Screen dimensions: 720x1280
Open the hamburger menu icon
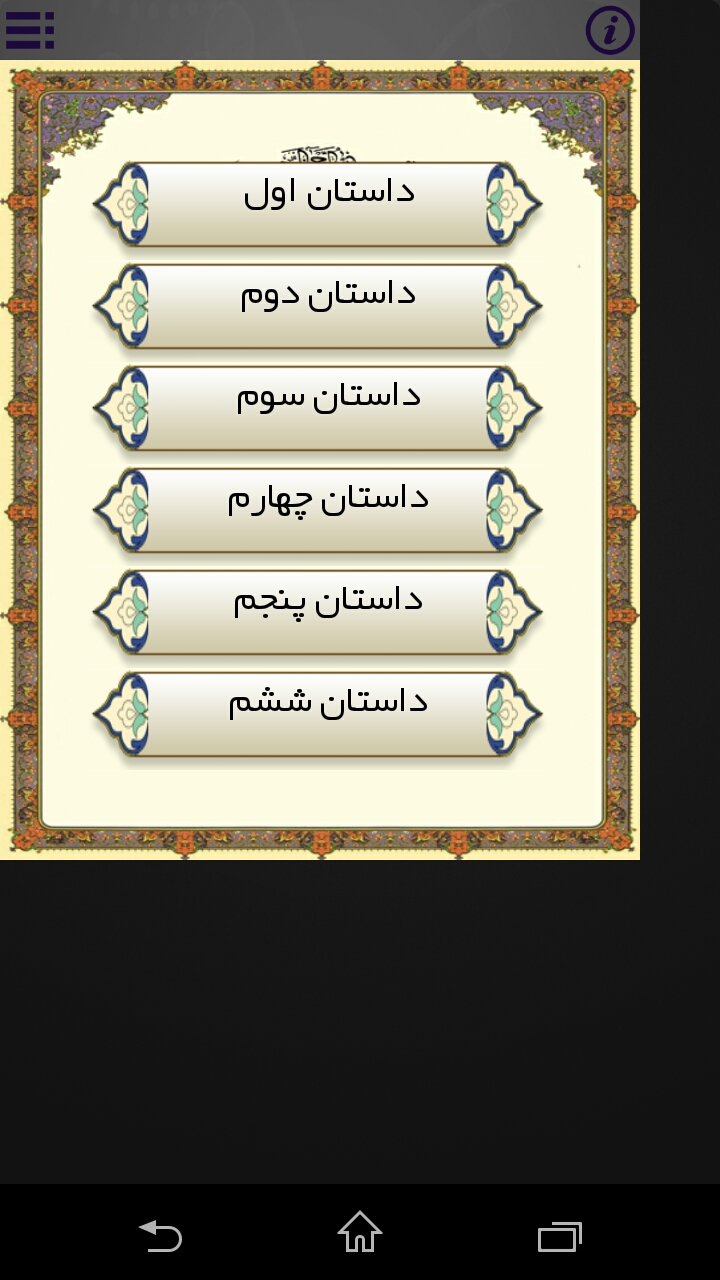[29, 30]
